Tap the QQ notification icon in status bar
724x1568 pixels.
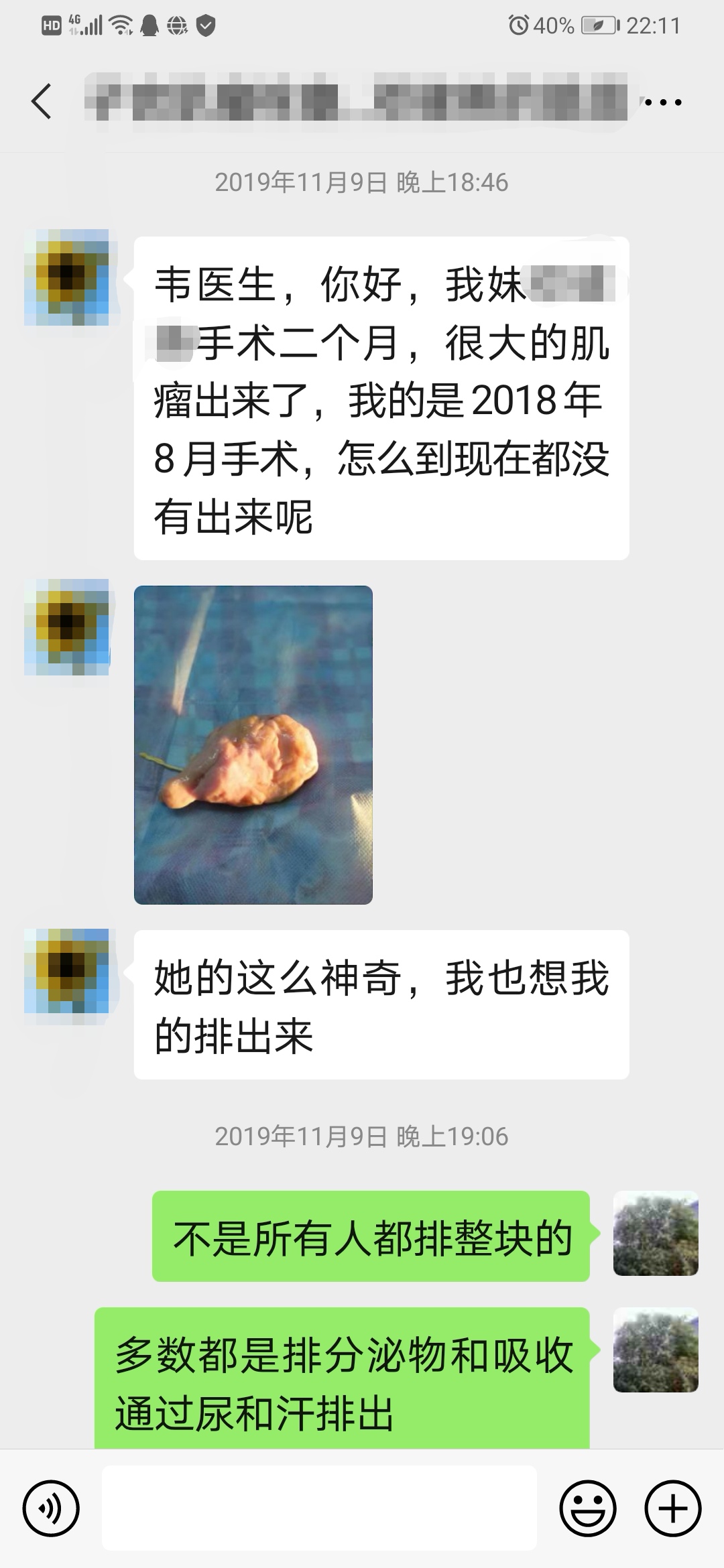(x=149, y=24)
